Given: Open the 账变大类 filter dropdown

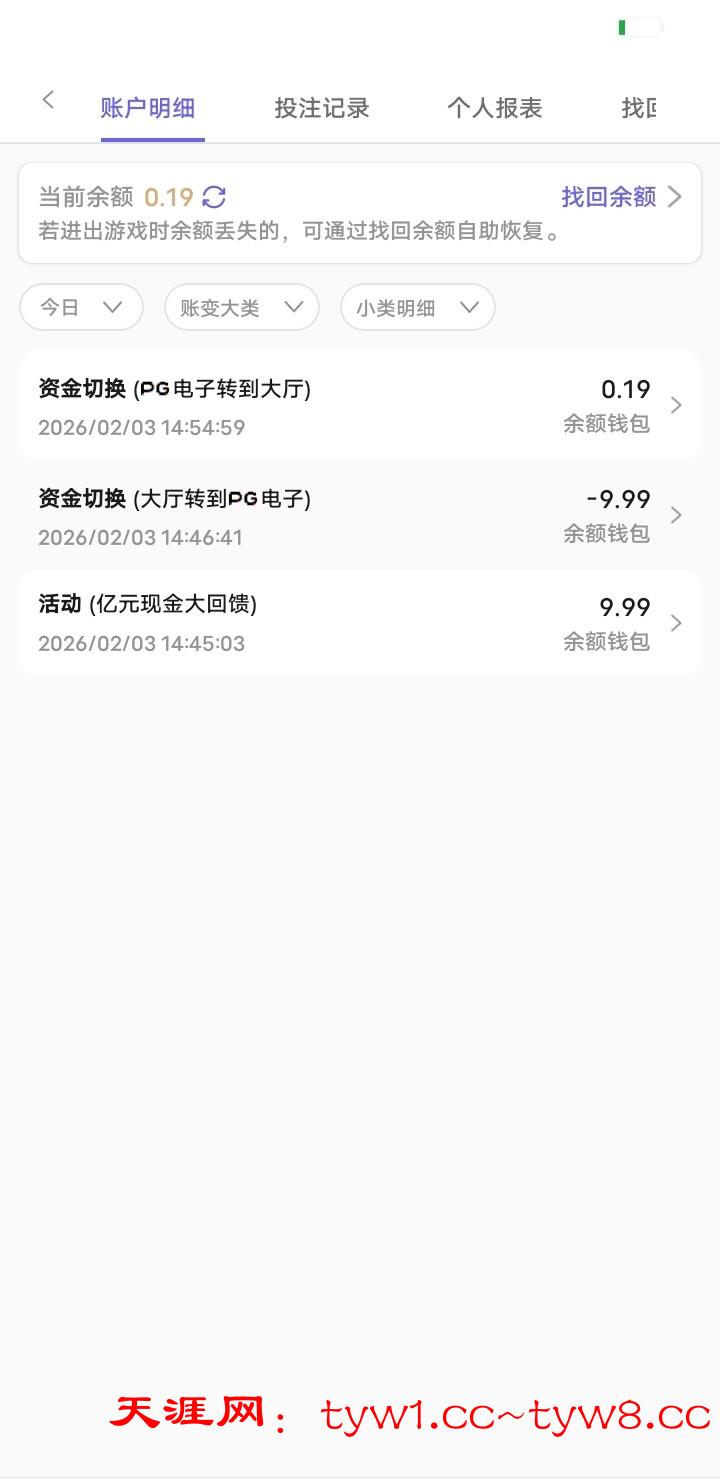Looking at the screenshot, I should click(241, 307).
